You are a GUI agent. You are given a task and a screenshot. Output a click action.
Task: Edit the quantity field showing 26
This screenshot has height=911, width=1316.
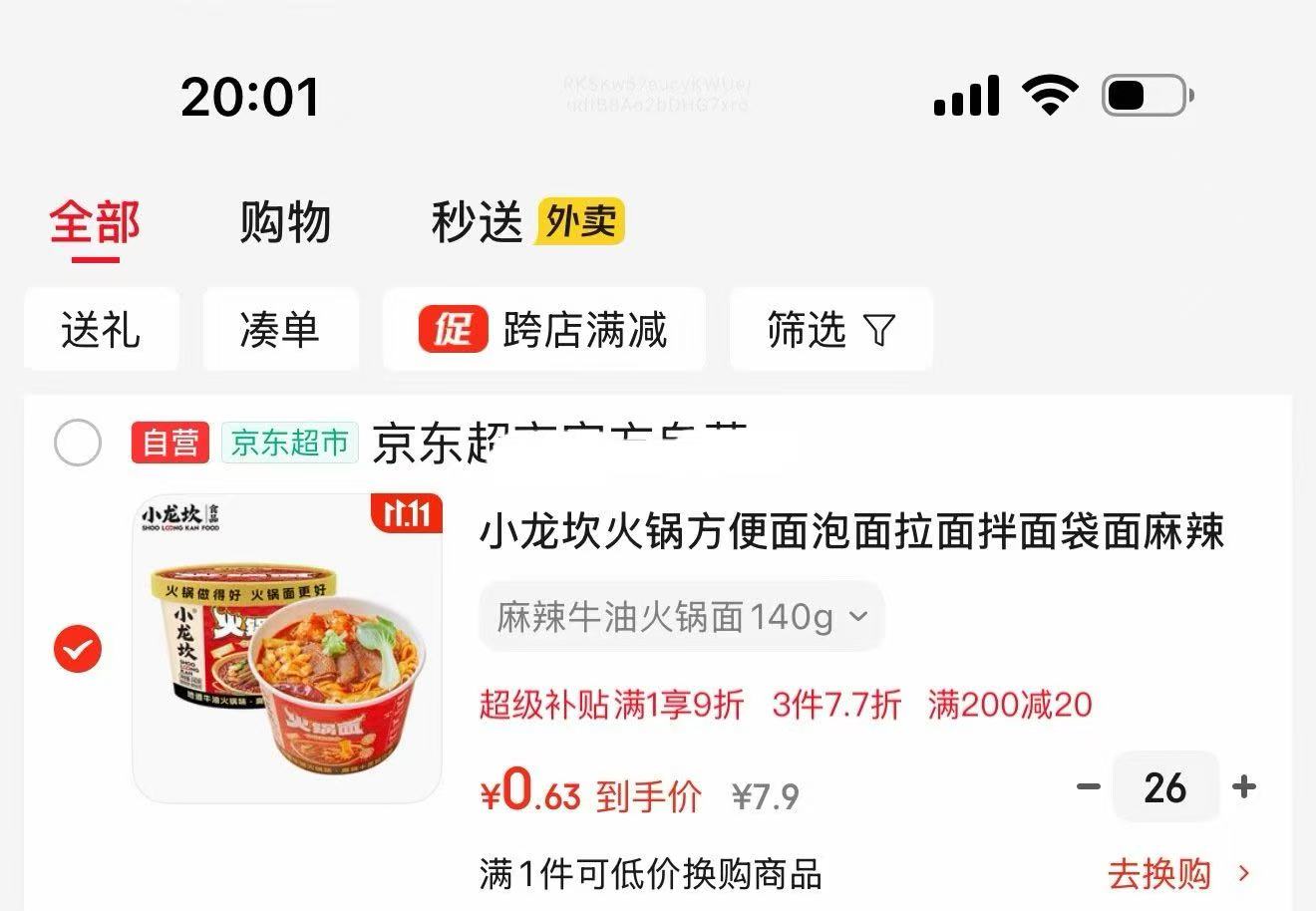[1165, 787]
